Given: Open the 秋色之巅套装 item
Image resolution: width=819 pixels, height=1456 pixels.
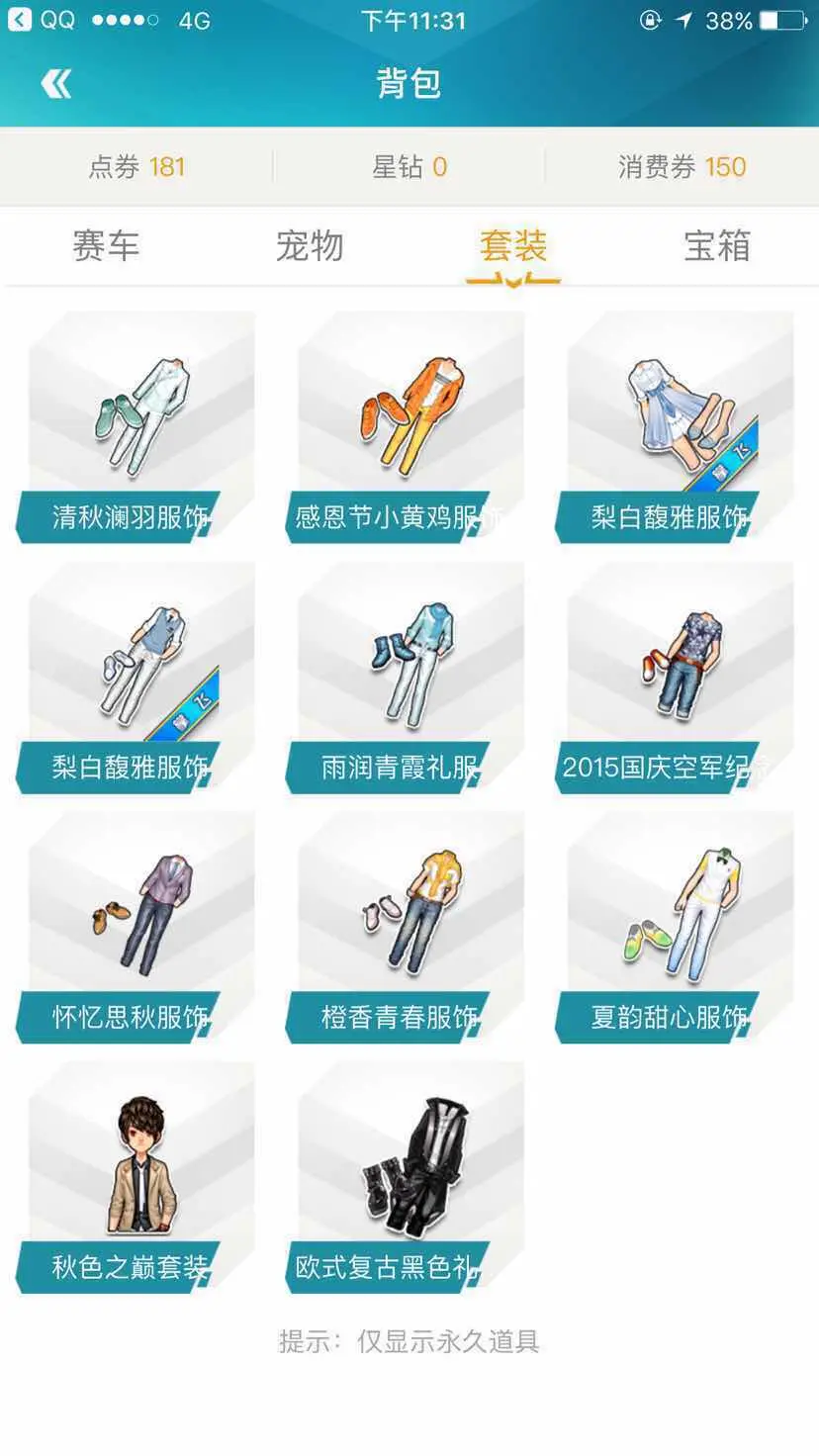Looking at the screenshot, I should pyautogui.click(x=136, y=1178).
